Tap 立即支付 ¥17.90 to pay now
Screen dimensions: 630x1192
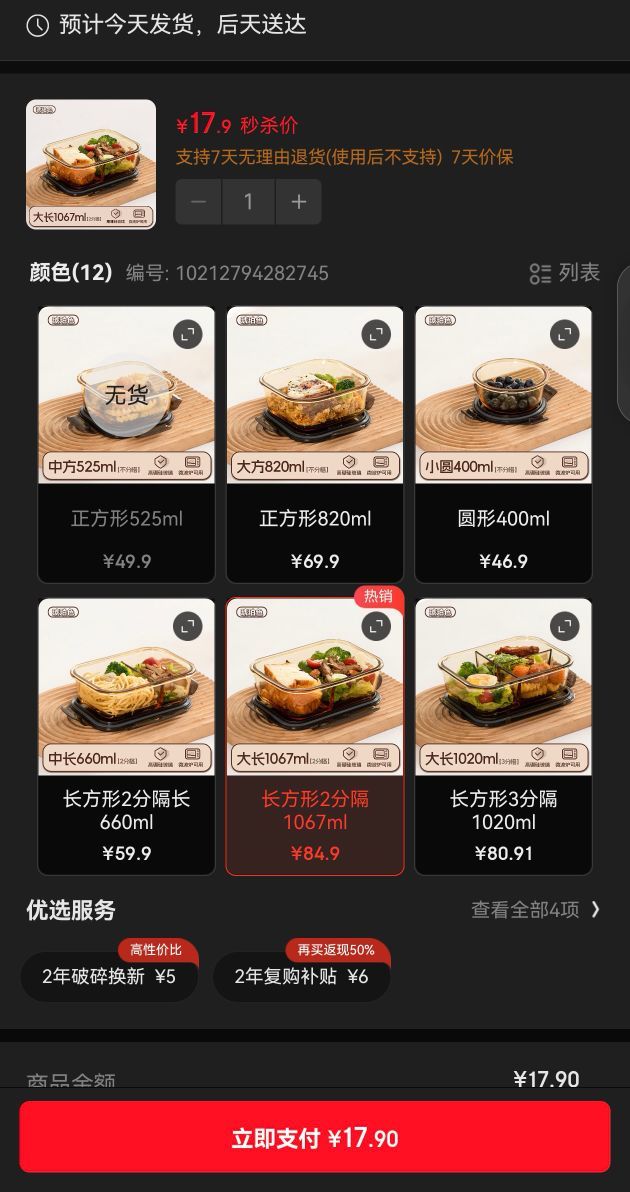pos(315,1137)
